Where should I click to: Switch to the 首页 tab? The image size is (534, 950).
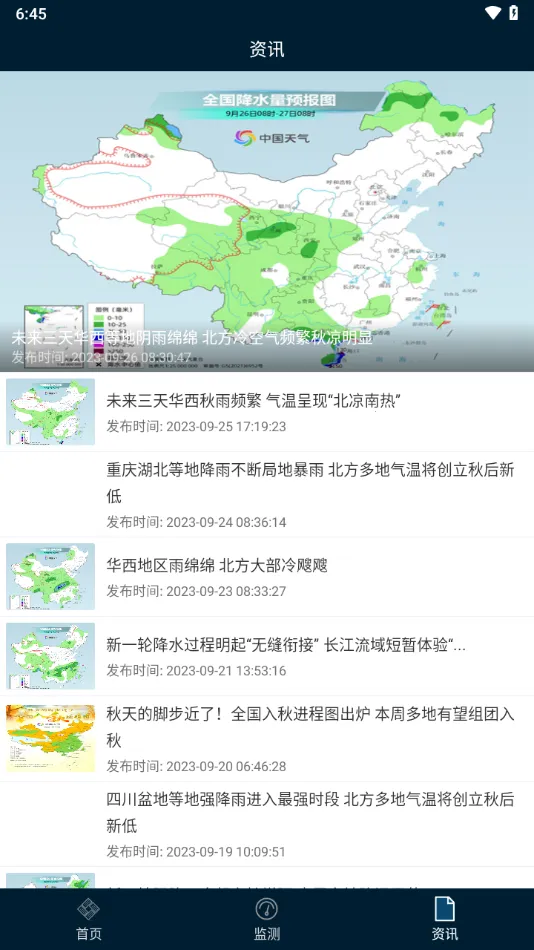[x=88, y=919]
